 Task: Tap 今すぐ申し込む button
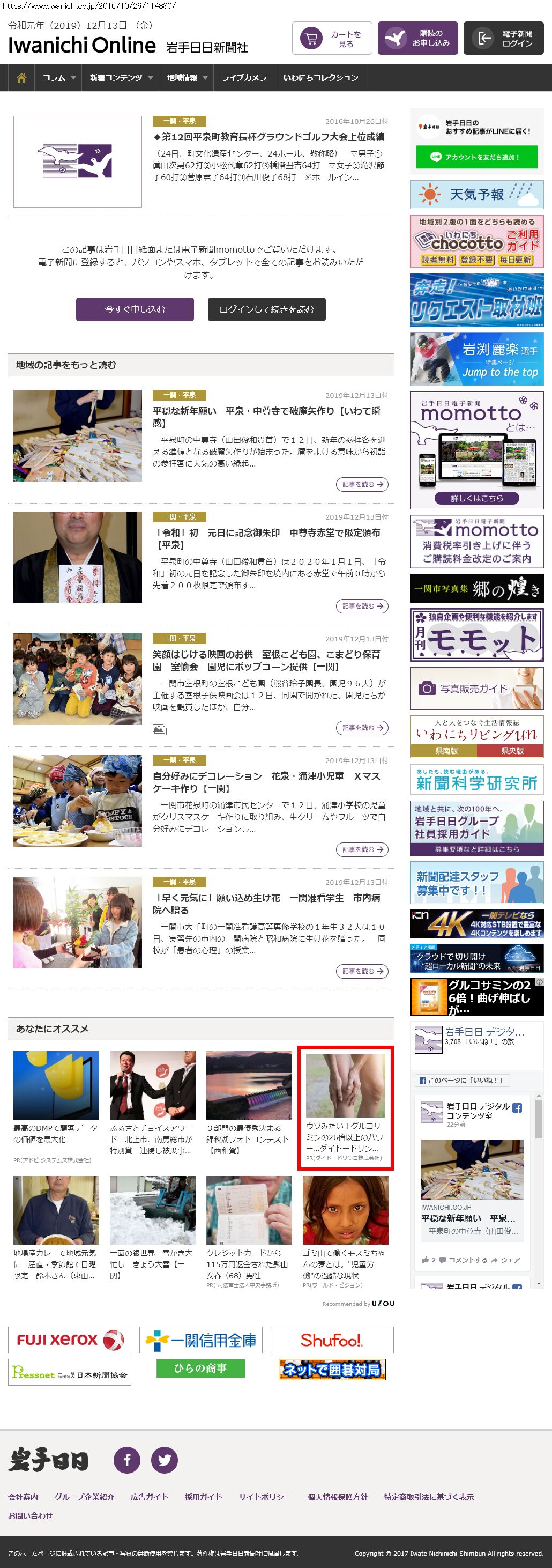[x=135, y=309]
